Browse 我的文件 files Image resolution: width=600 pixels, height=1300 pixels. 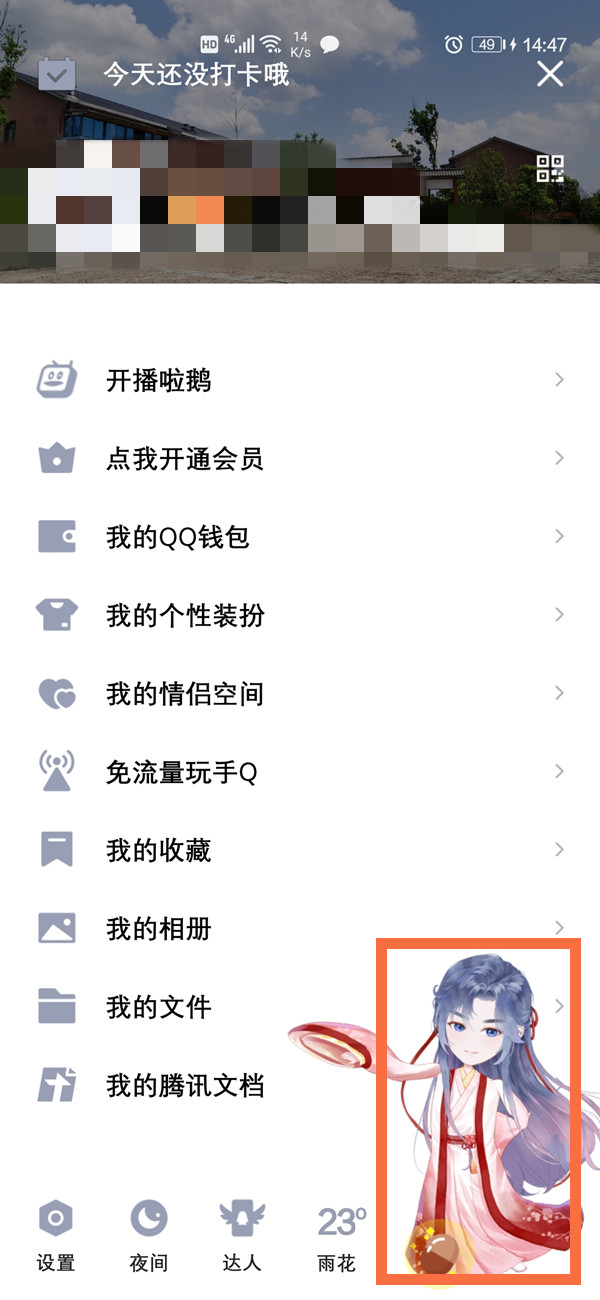159,1006
